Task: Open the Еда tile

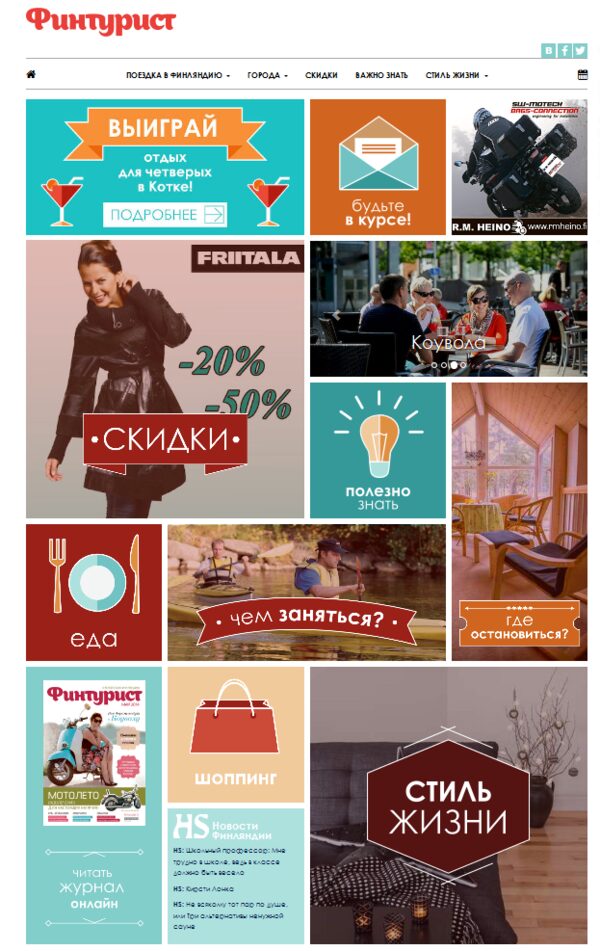Action: coord(93,592)
